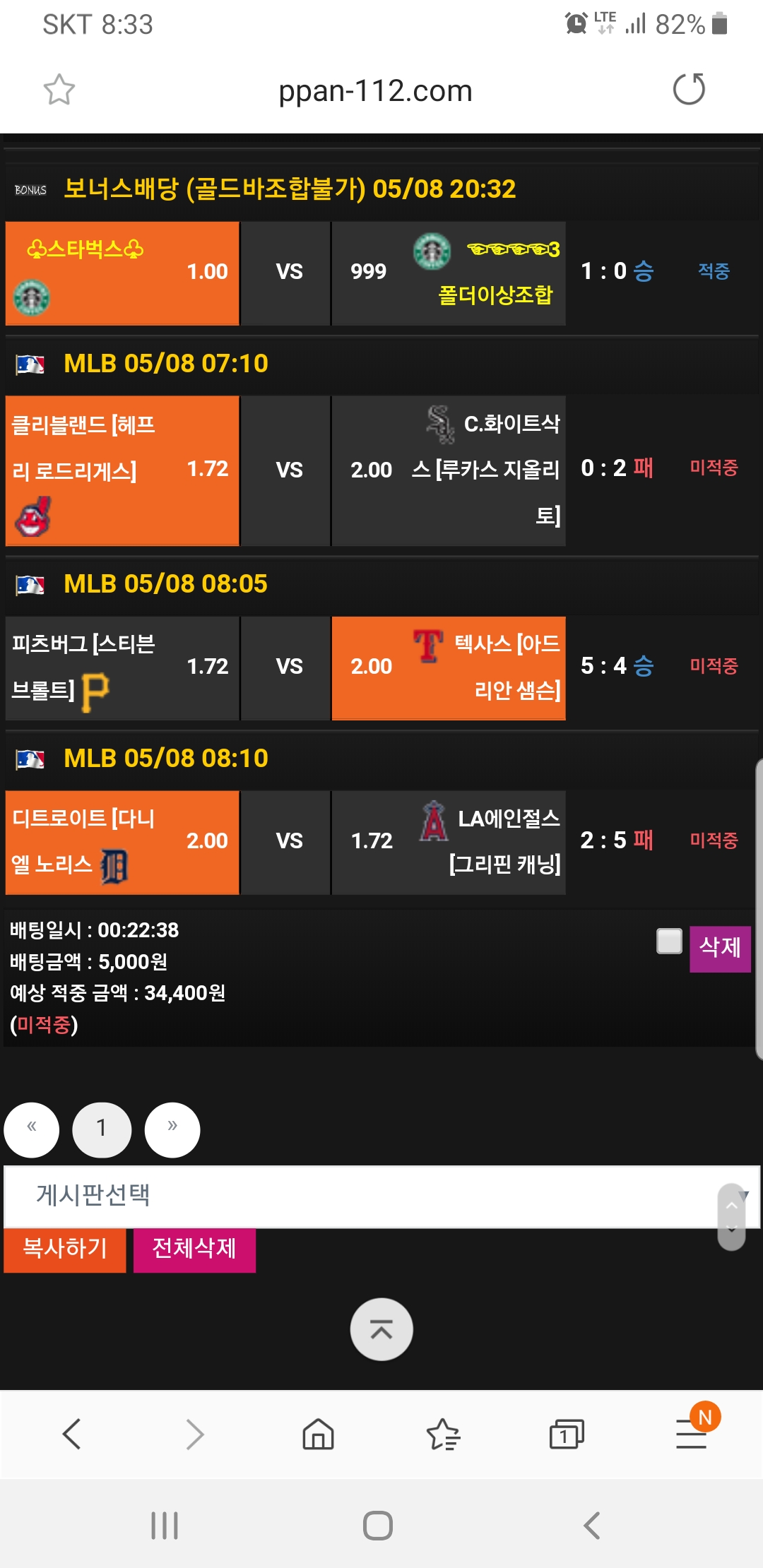Open the ppan-112.com address bar
This screenshot has height=1568, width=763.
point(375,90)
